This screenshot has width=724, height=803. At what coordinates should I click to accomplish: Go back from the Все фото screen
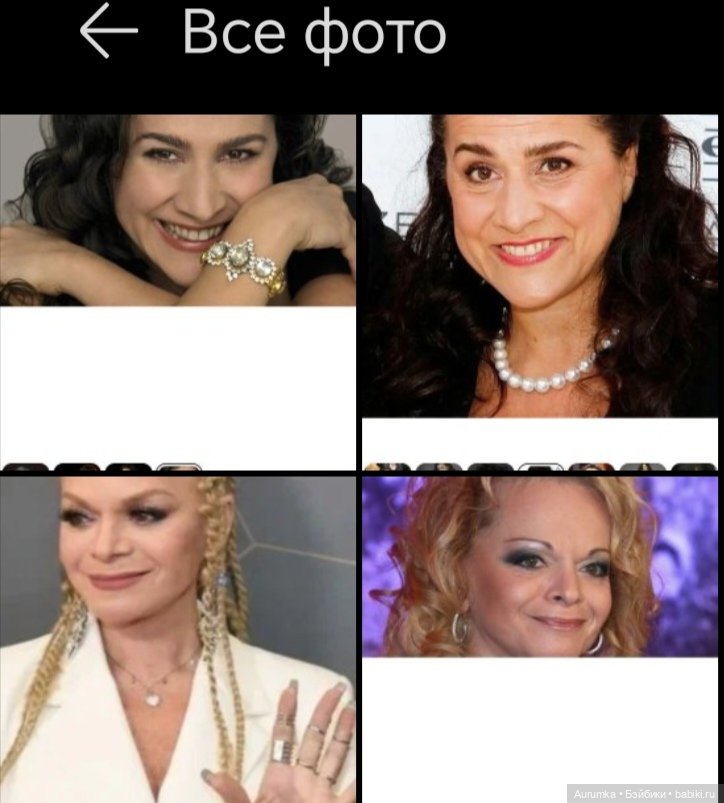(108, 31)
